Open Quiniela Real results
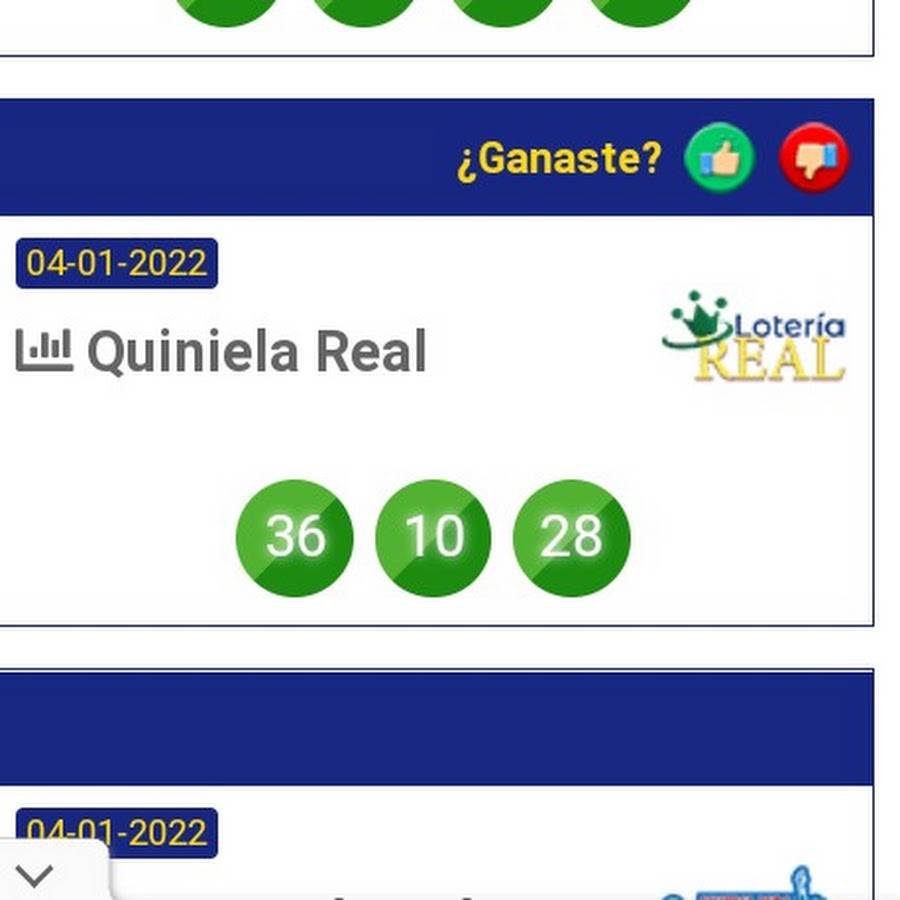 click(257, 351)
